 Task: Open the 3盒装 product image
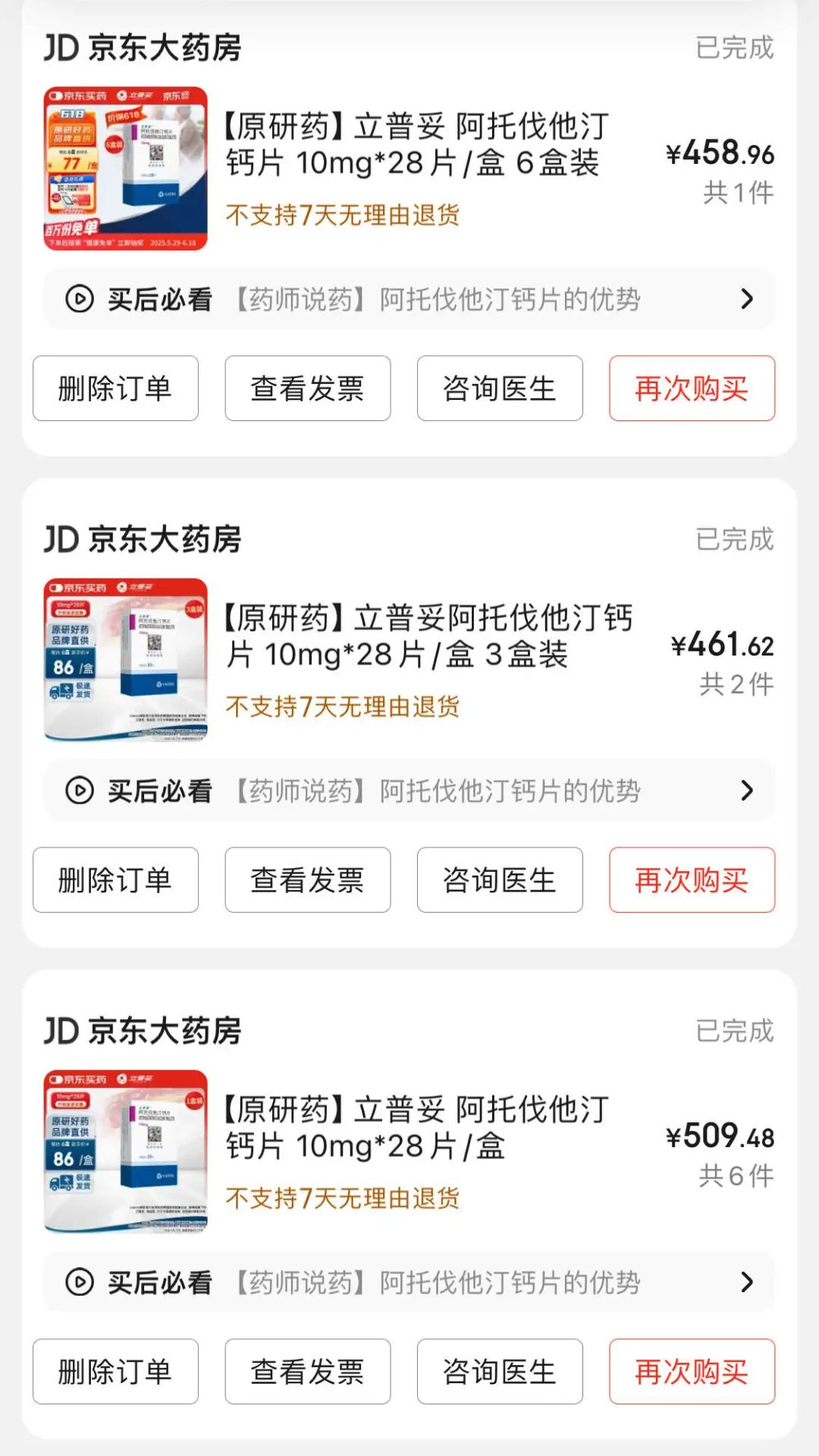[x=126, y=660]
